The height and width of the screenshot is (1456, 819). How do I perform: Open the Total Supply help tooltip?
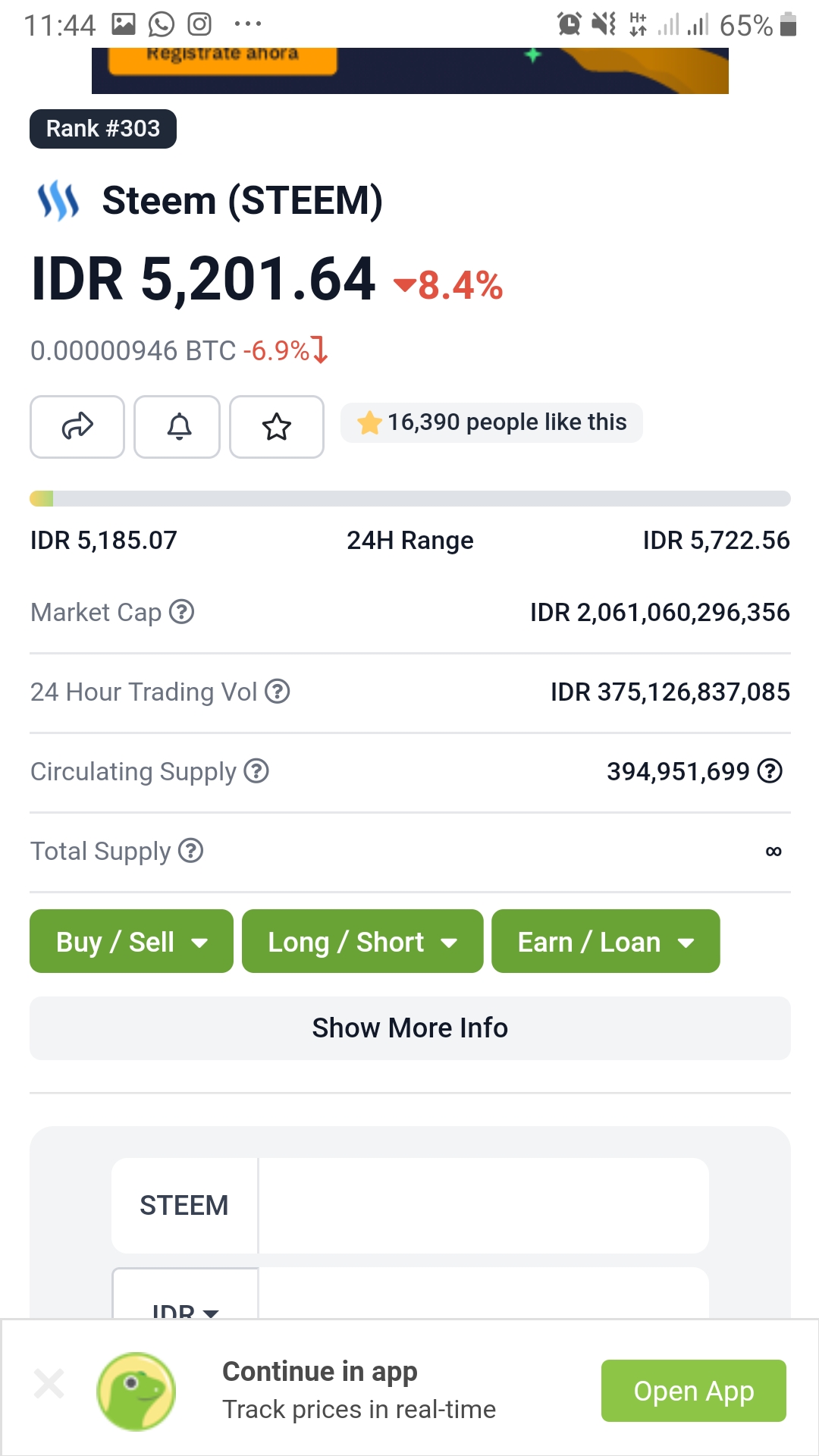point(191,850)
